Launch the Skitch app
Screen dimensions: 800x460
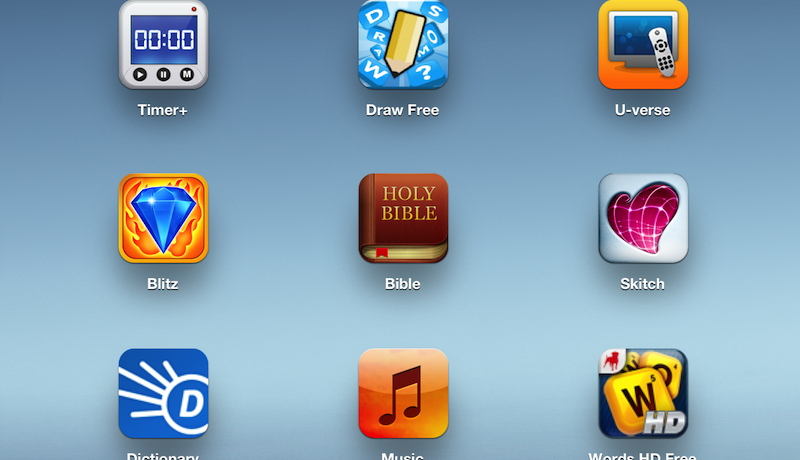[x=643, y=218]
